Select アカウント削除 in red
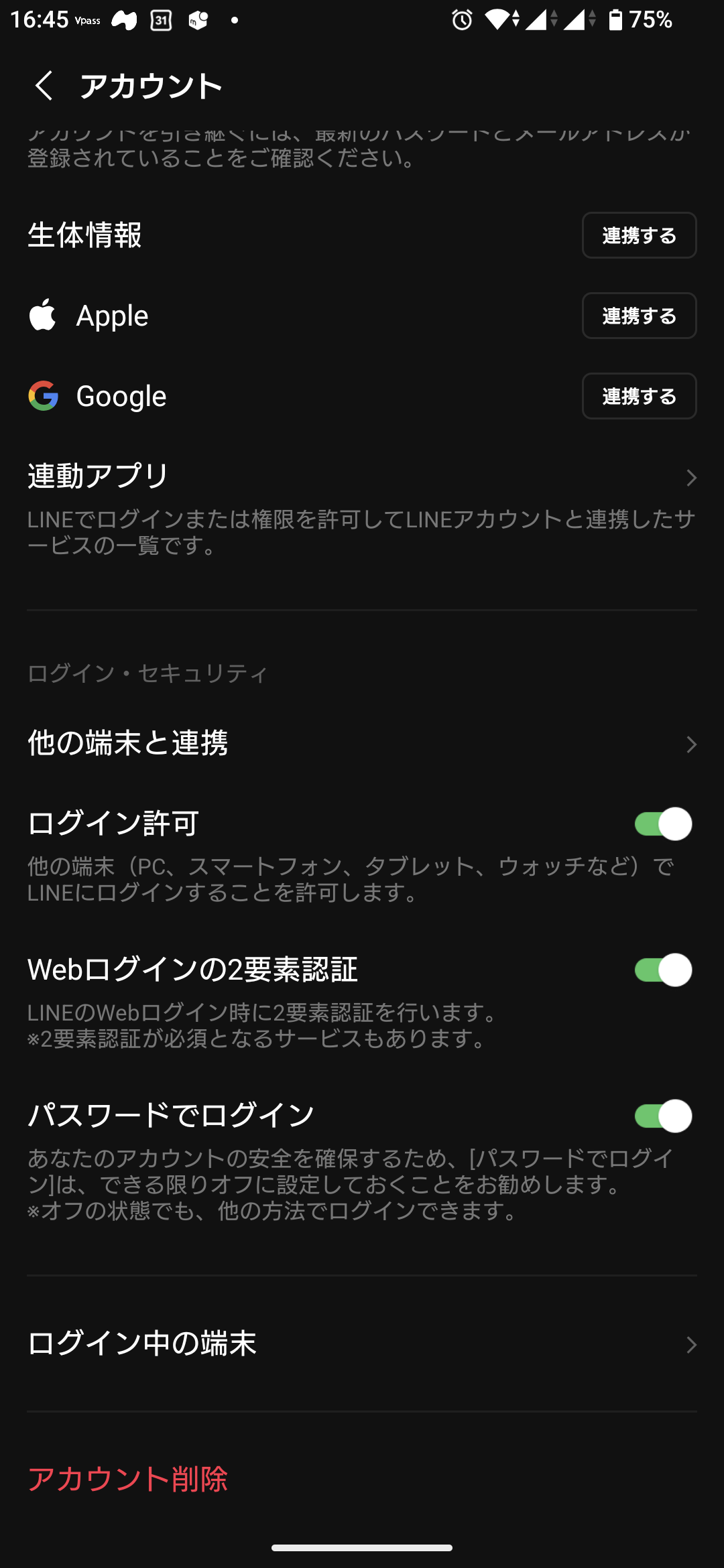 (127, 1479)
